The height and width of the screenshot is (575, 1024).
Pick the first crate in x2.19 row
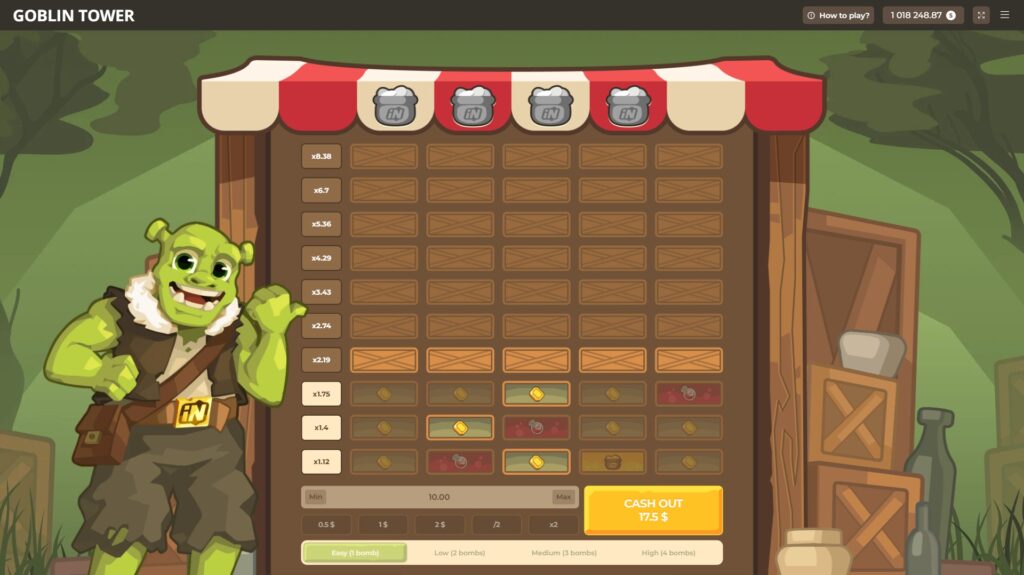coord(384,360)
